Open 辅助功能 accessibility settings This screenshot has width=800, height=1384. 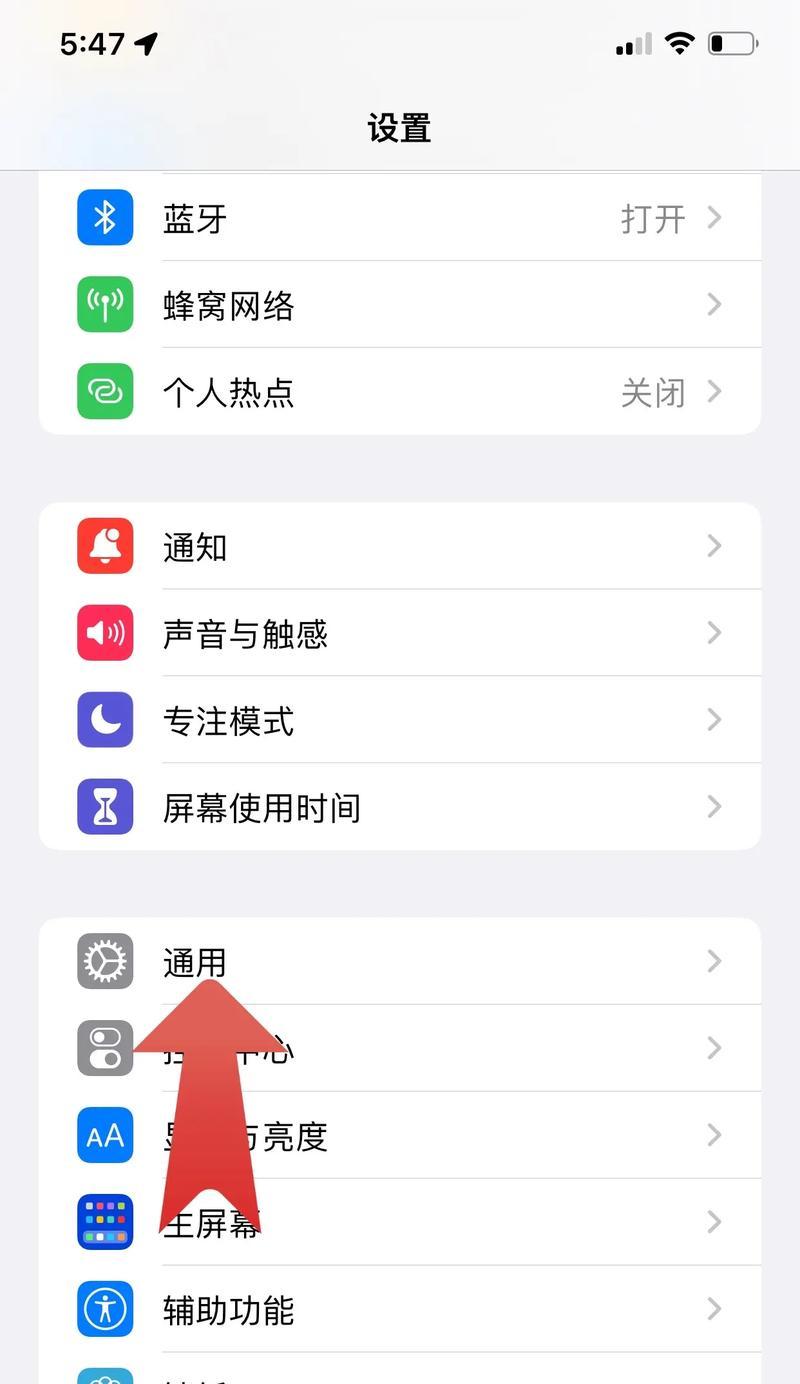coord(400,1309)
